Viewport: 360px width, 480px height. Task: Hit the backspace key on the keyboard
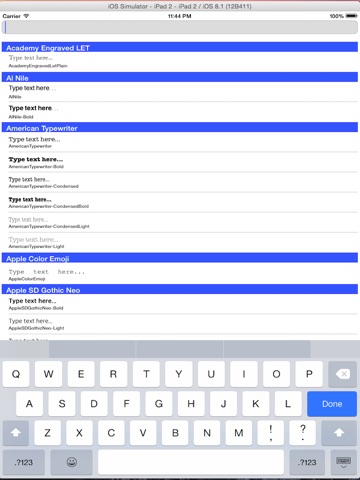point(343,374)
